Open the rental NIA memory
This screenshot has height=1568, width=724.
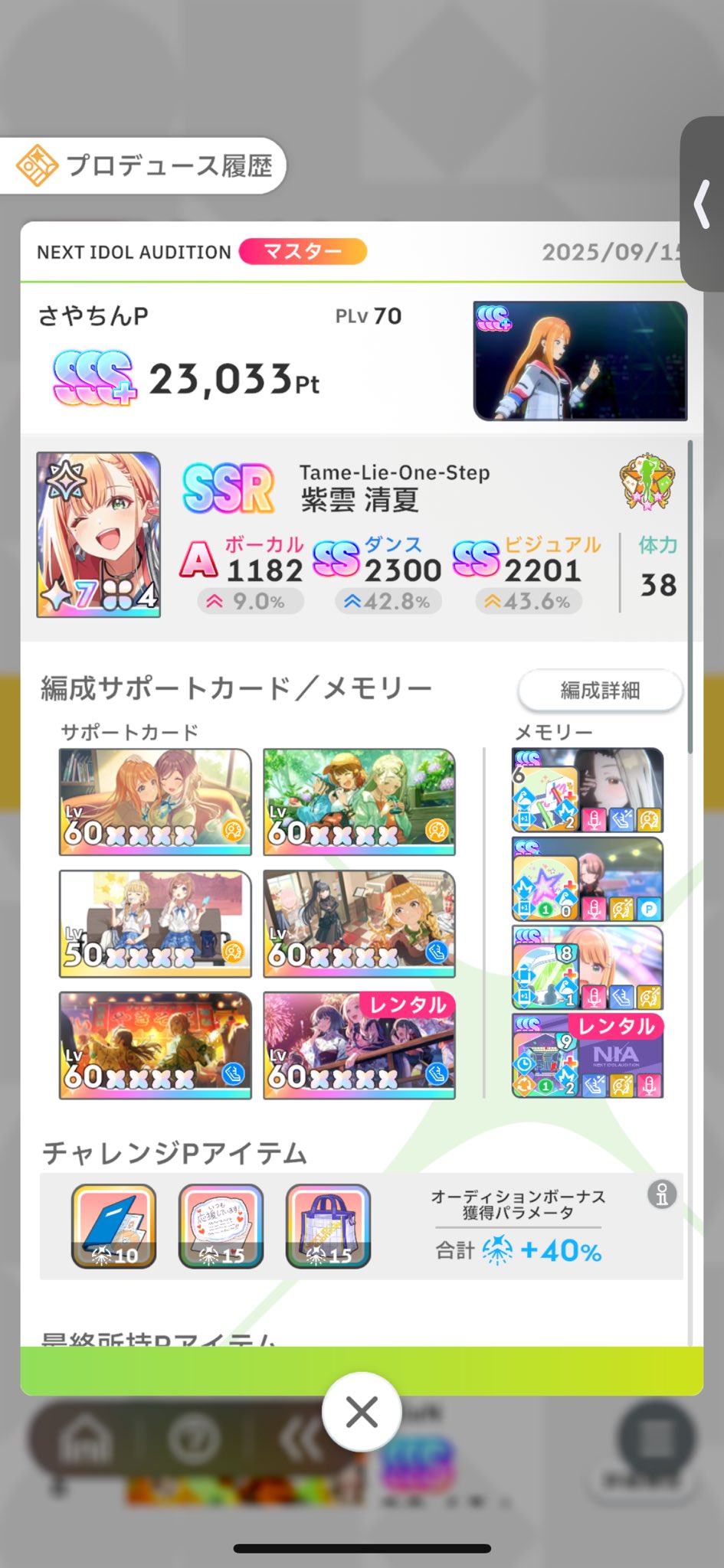[588, 1055]
